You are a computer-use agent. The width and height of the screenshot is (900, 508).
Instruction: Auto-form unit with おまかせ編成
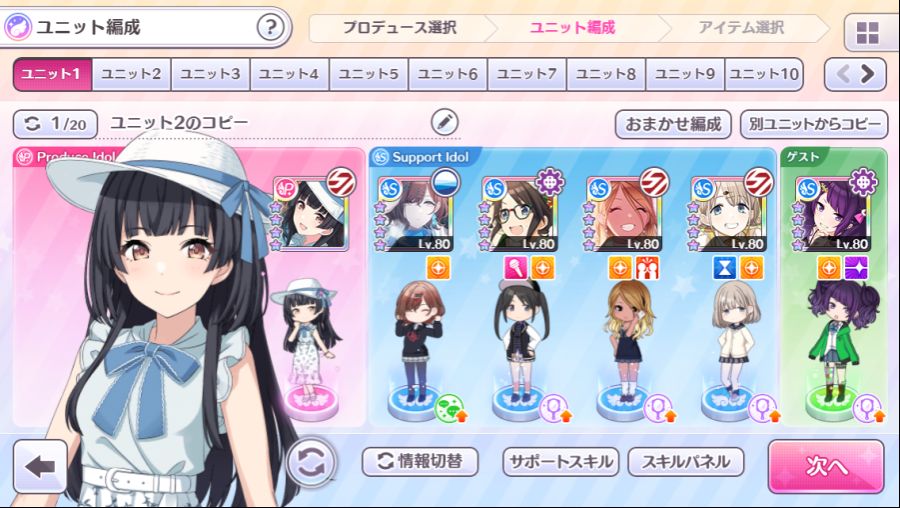tap(672, 124)
